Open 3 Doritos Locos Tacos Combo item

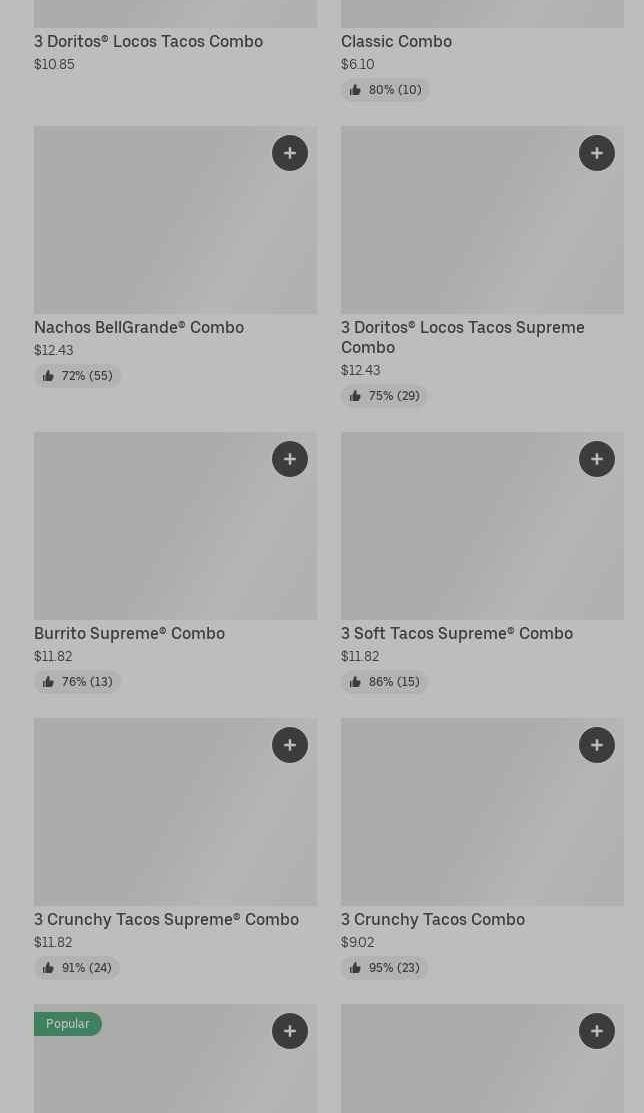click(x=148, y=41)
